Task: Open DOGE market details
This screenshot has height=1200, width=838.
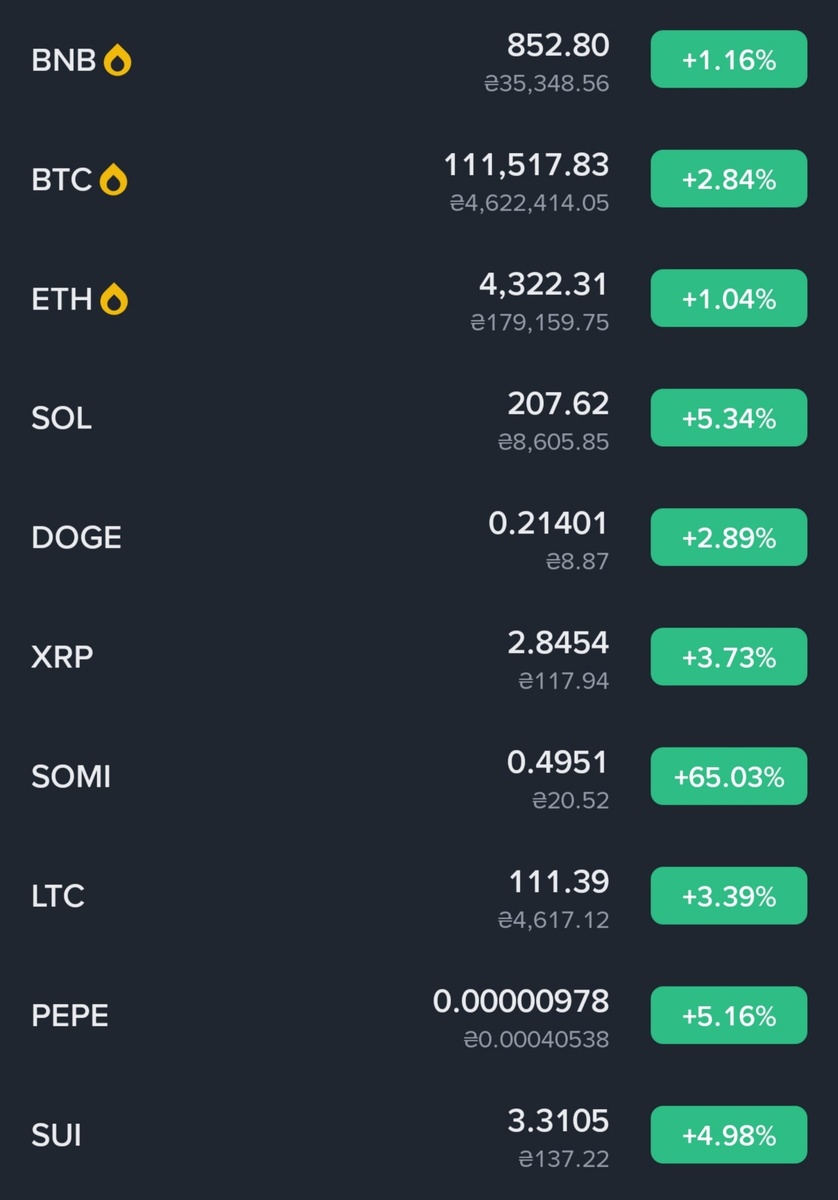Action: click(x=77, y=538)
